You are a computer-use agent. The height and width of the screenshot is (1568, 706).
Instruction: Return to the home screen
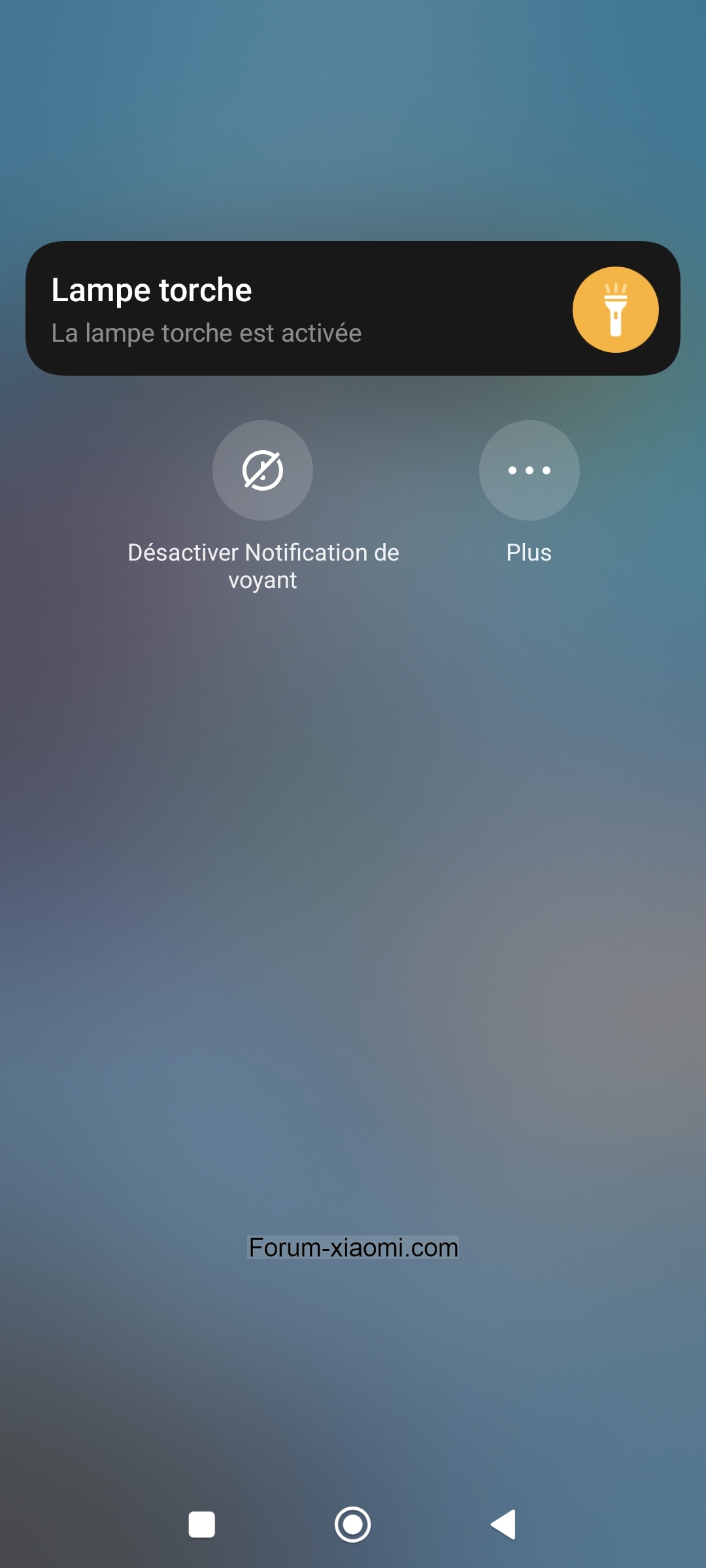pos(353,1525)
